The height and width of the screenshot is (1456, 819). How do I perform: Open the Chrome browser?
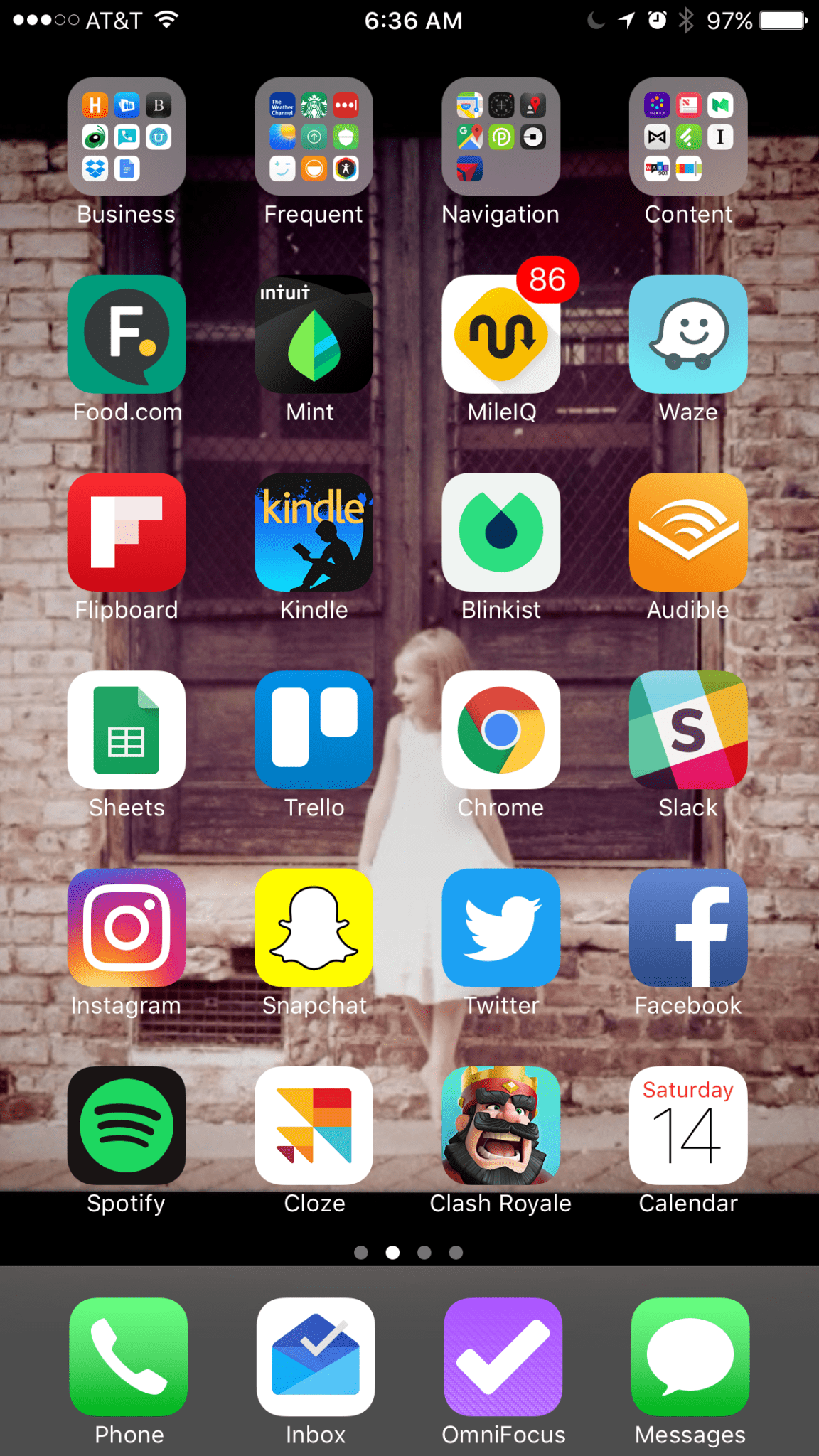point(500,729)
